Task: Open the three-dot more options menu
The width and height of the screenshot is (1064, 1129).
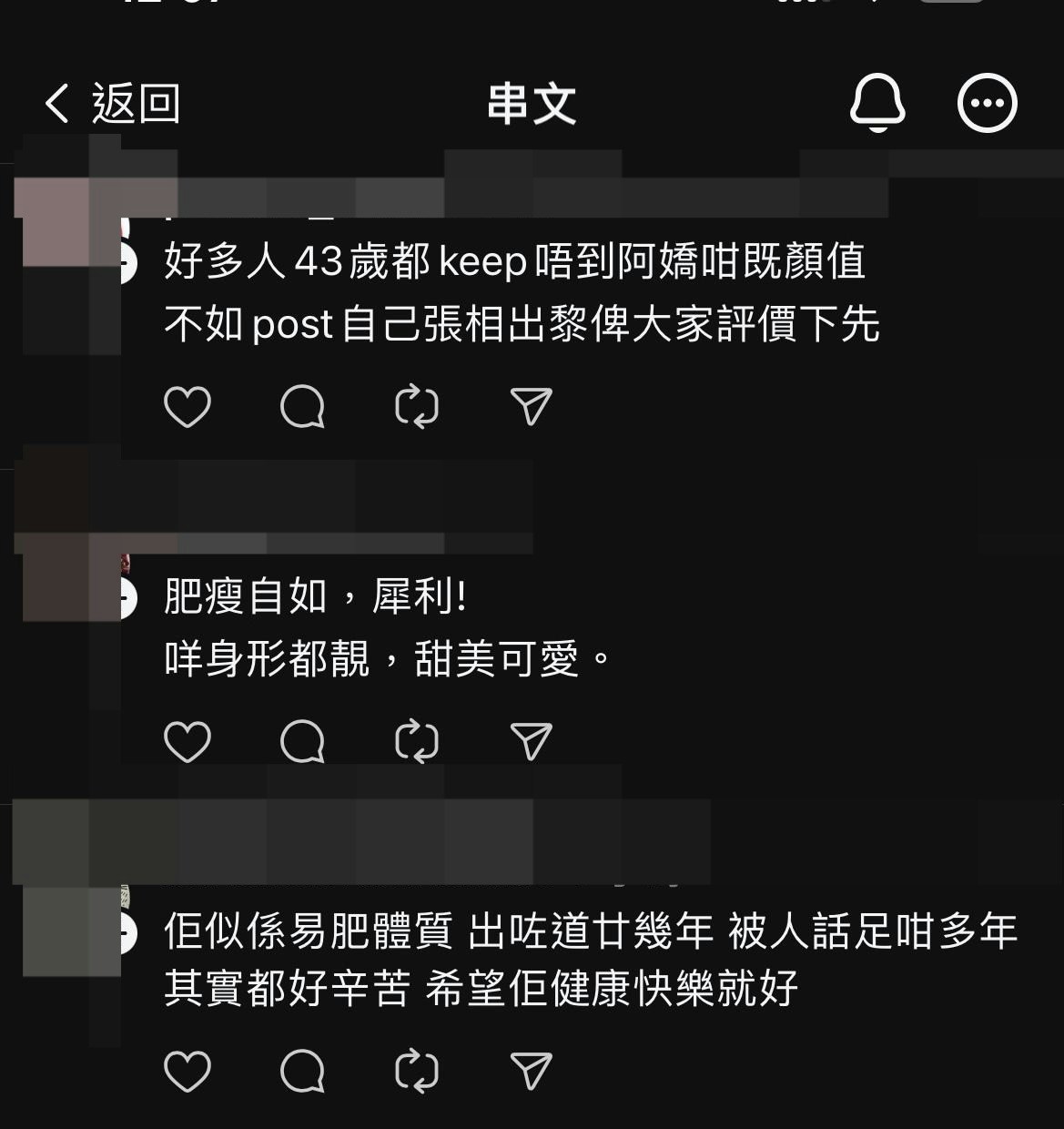Action: click(x=988, y=103)
